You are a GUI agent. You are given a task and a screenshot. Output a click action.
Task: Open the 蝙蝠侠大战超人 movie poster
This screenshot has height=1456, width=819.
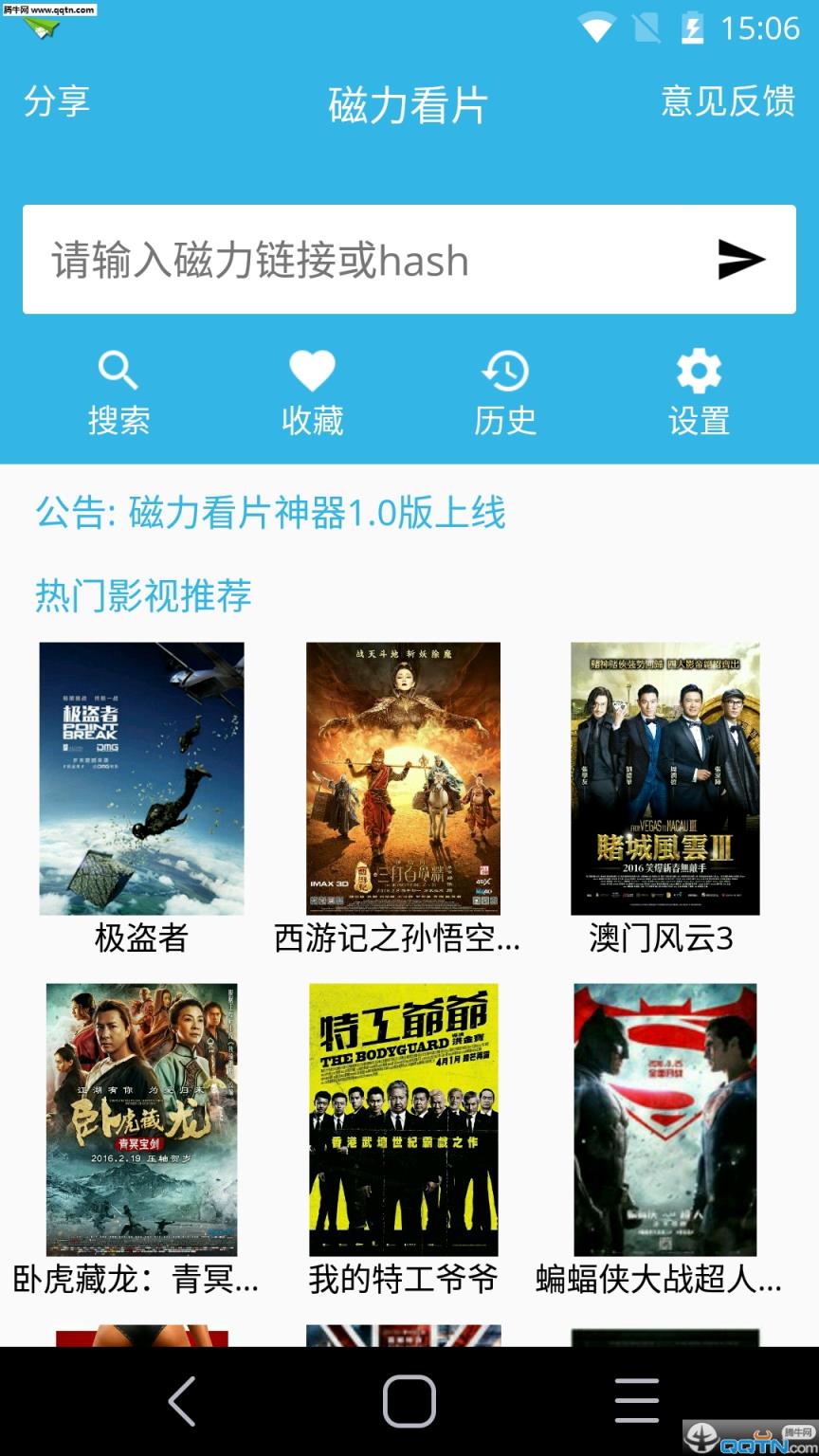pyautogui.click(x=664, y=1120)
